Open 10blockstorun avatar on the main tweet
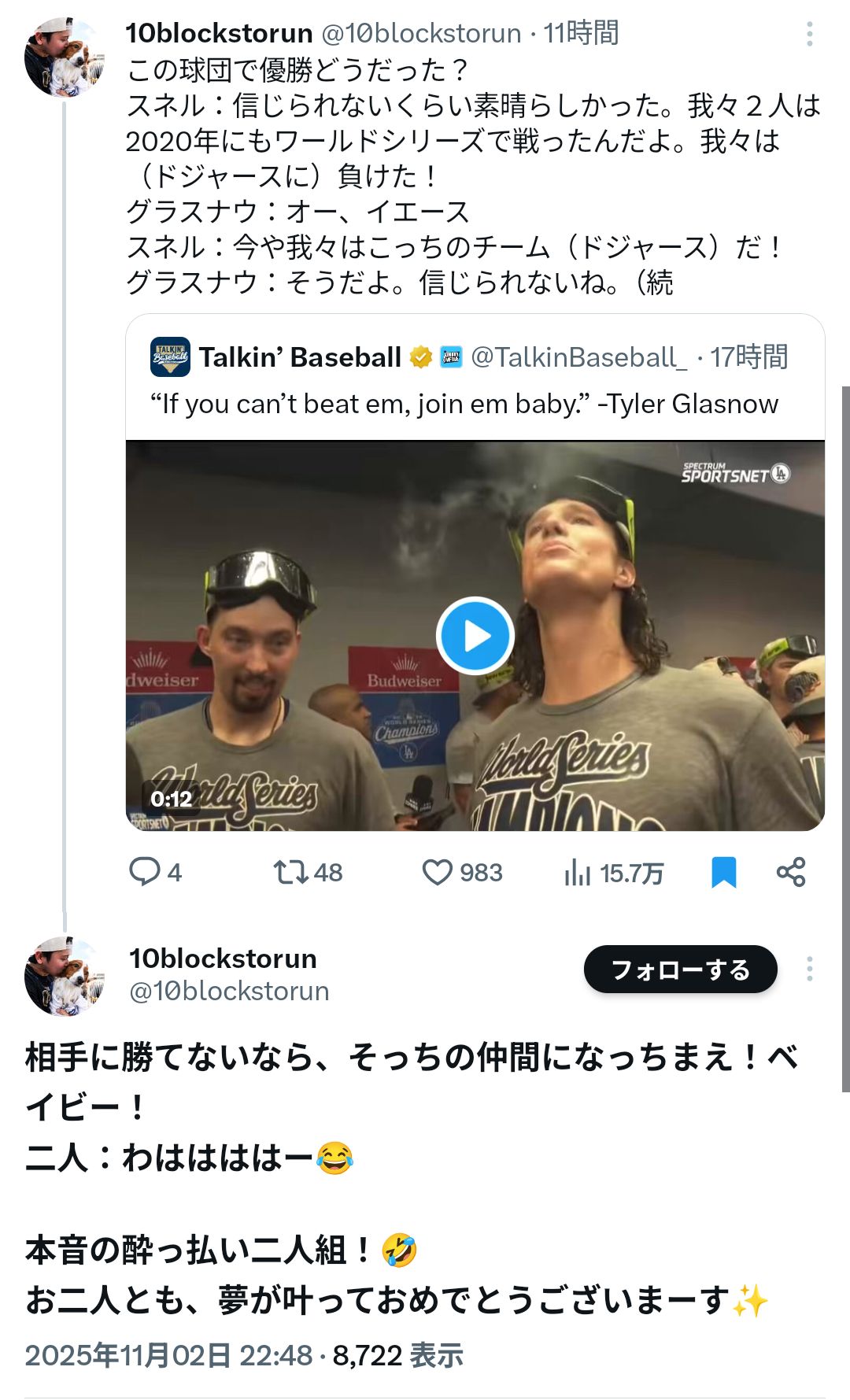 click(63, 976)
